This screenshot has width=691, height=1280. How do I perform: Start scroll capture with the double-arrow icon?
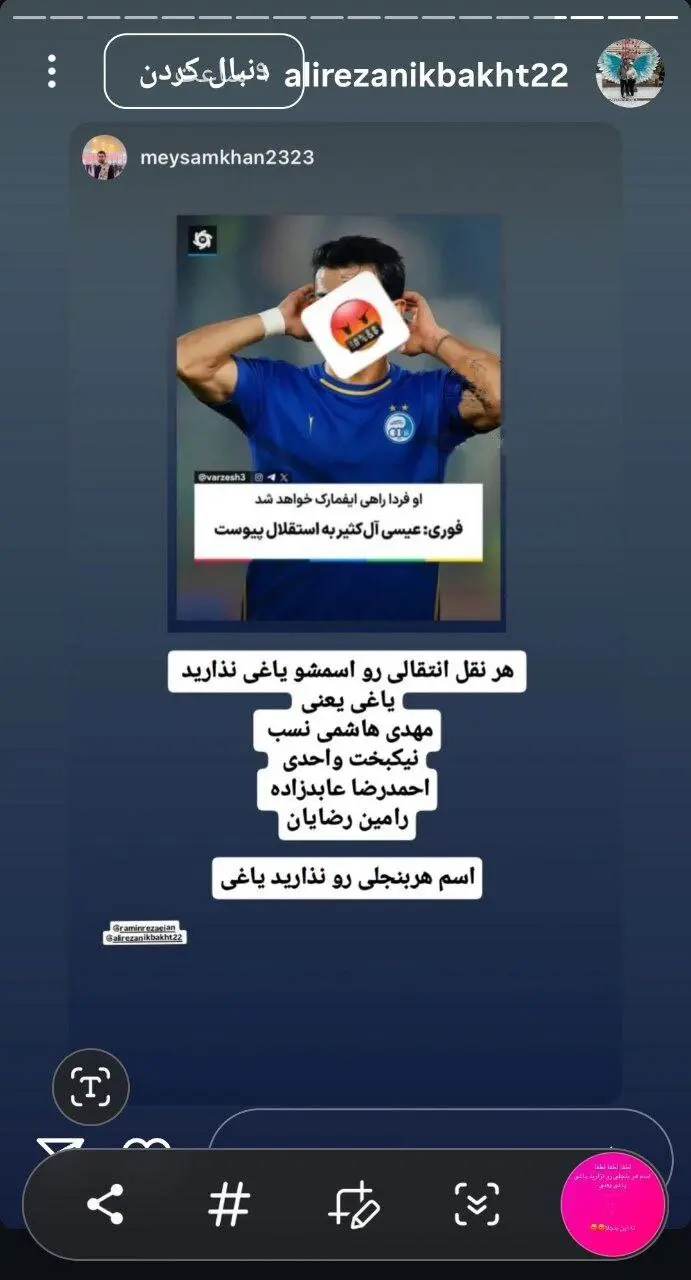click(x=477, y=1205)
